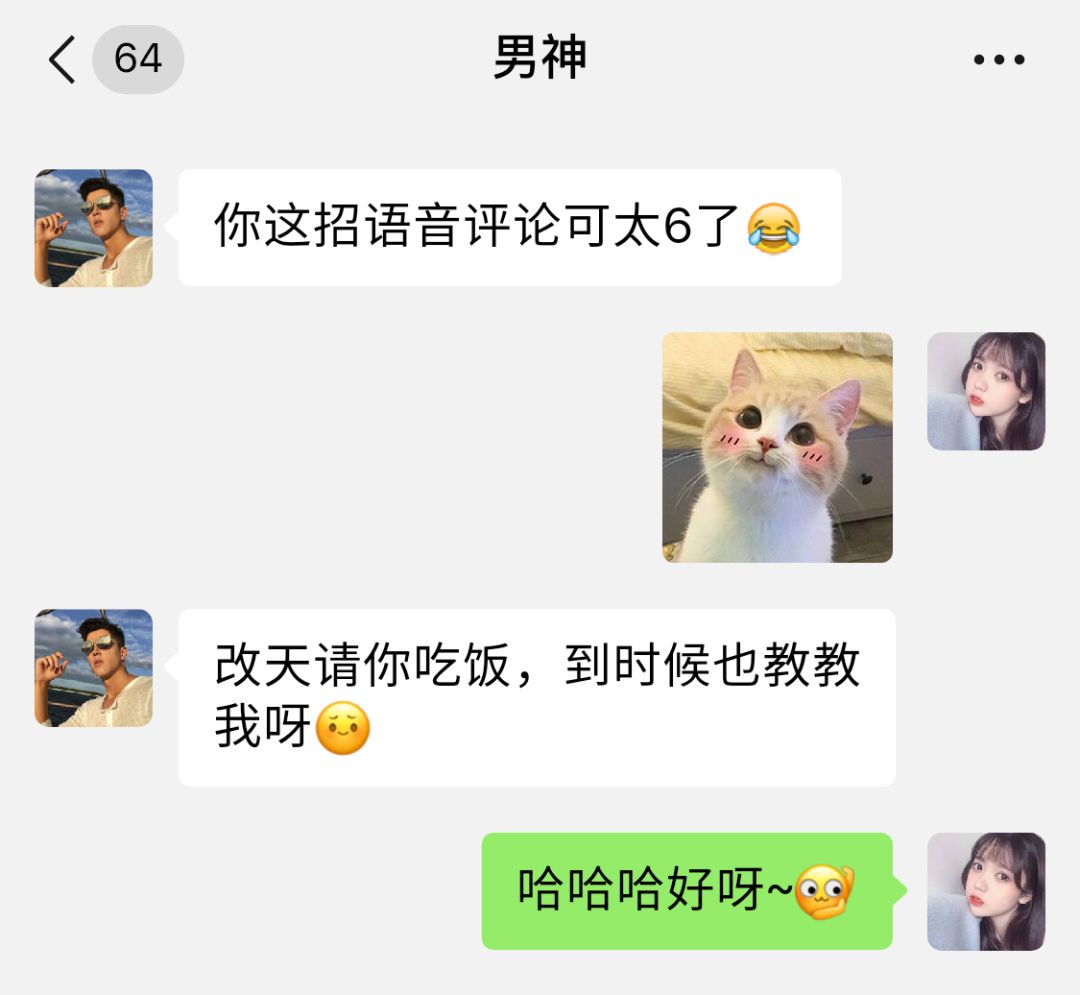Image resolution: width=1080 pixels, height=995 pixels.
Task: Open the three-dot chat options menu
Action: coord(999,60)
